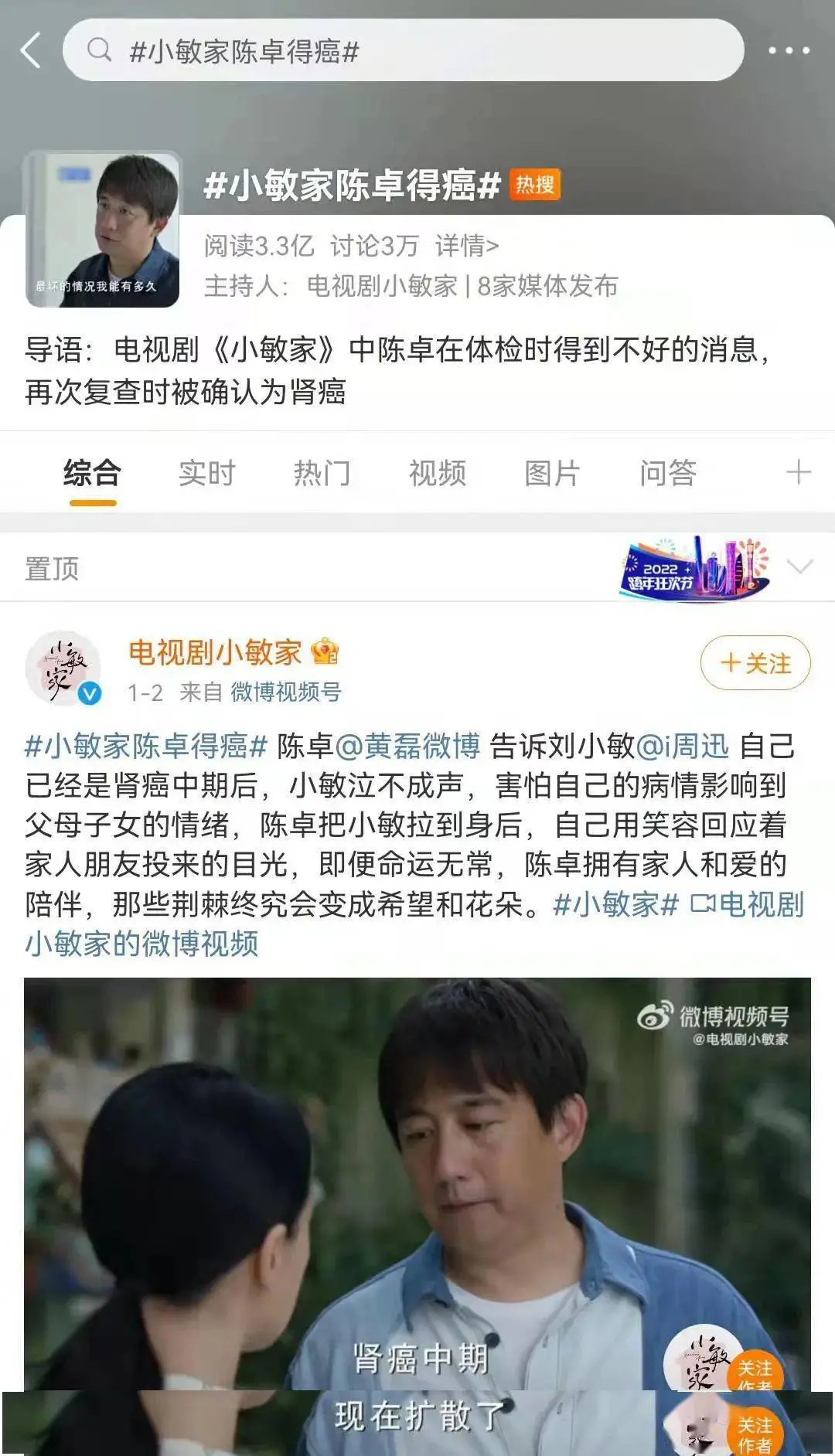Switch to the 实时 tab
This screenshot has width=835, height=1456.
pyautogui.click(x=206, y=473)
